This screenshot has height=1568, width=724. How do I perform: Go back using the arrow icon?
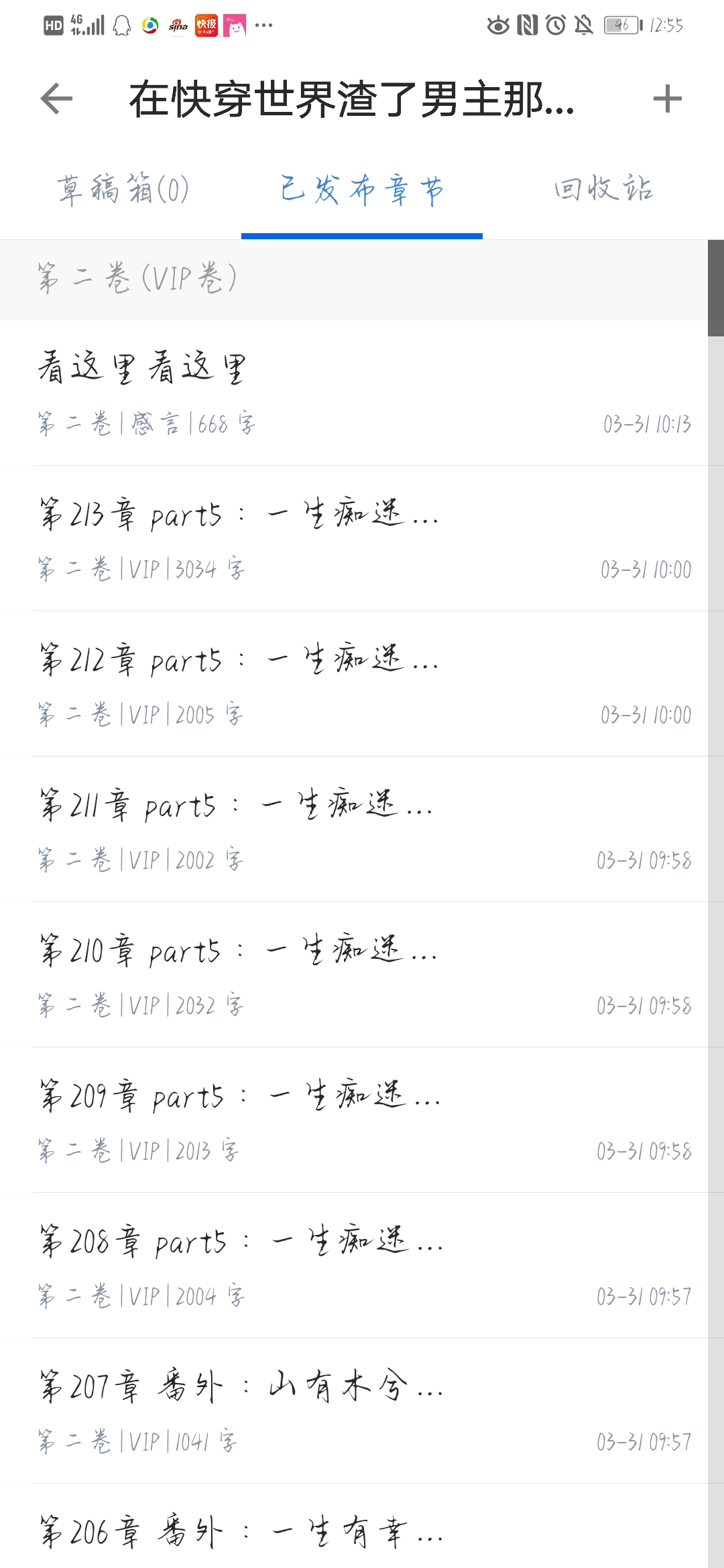click(56, 99)
